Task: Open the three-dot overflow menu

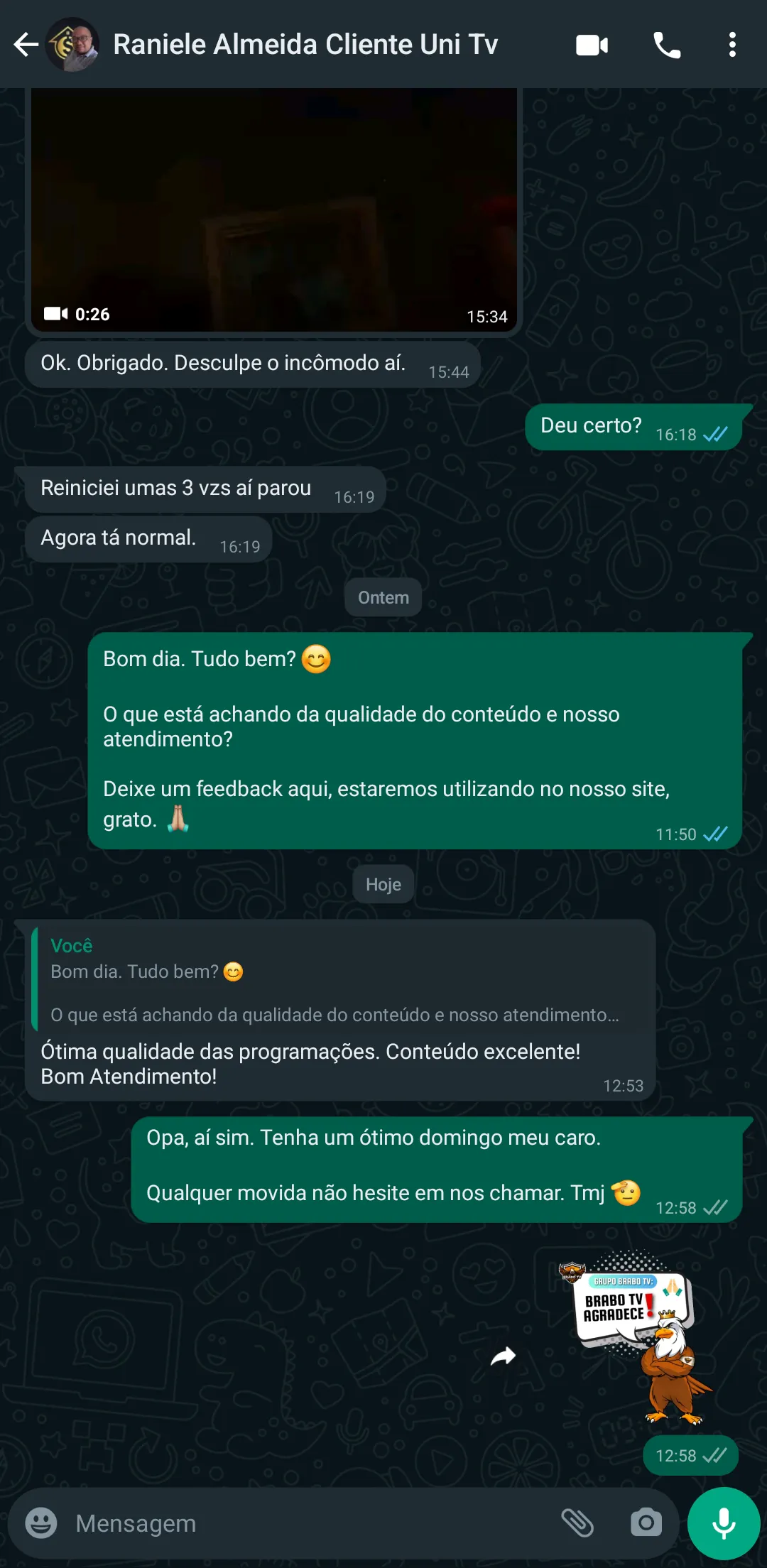Action: [x=733, y=44]
